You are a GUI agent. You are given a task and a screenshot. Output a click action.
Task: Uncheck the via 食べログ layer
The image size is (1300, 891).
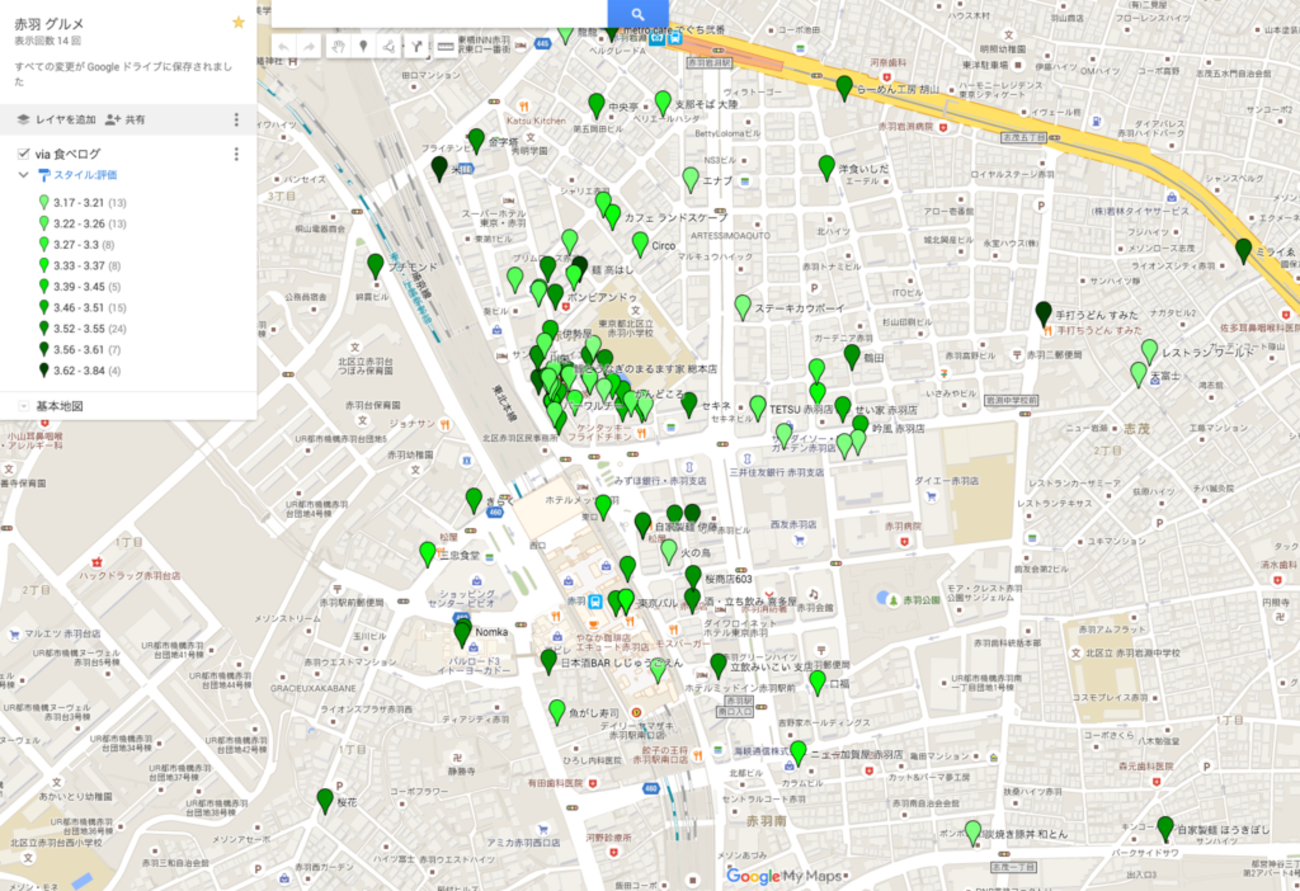(24, 154)
